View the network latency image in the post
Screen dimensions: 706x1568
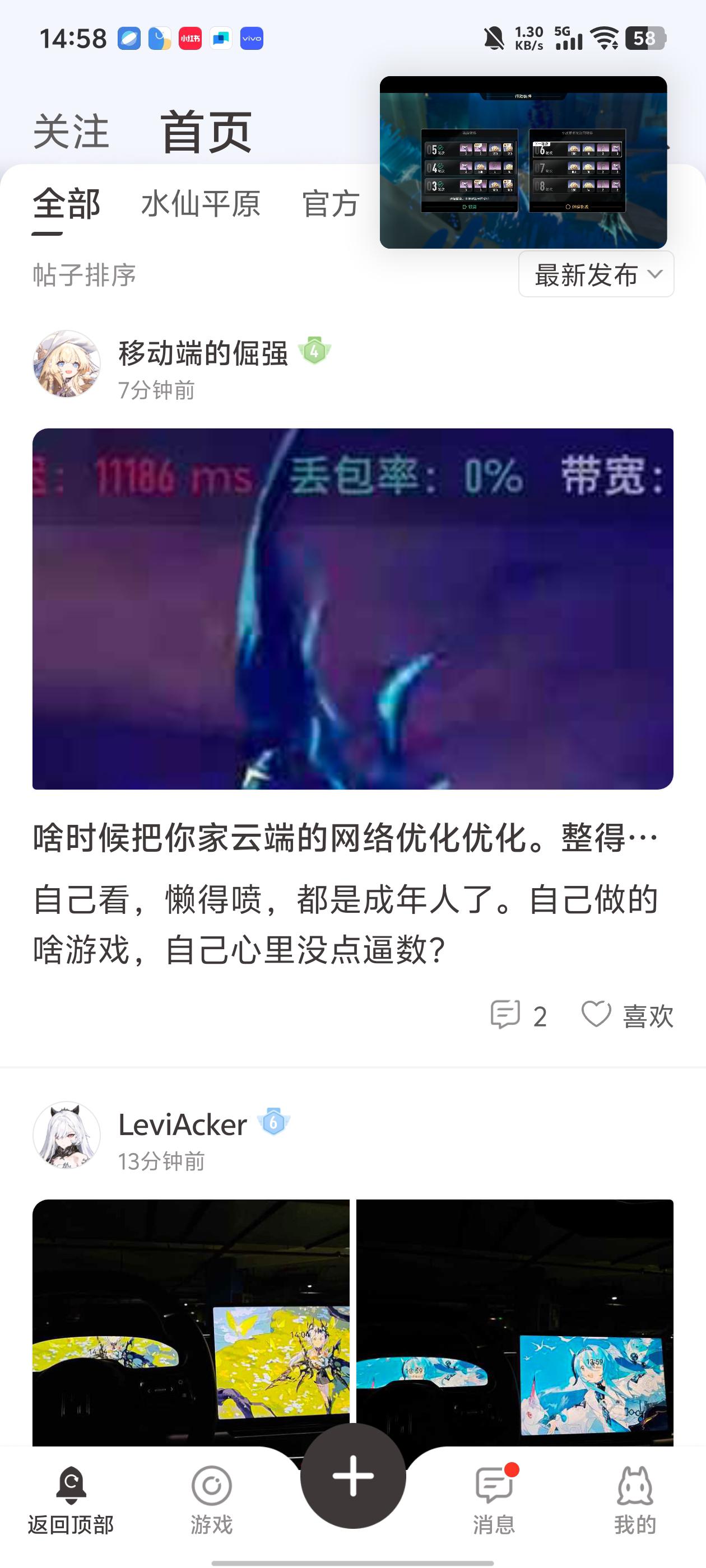click(x=352, y=609)
